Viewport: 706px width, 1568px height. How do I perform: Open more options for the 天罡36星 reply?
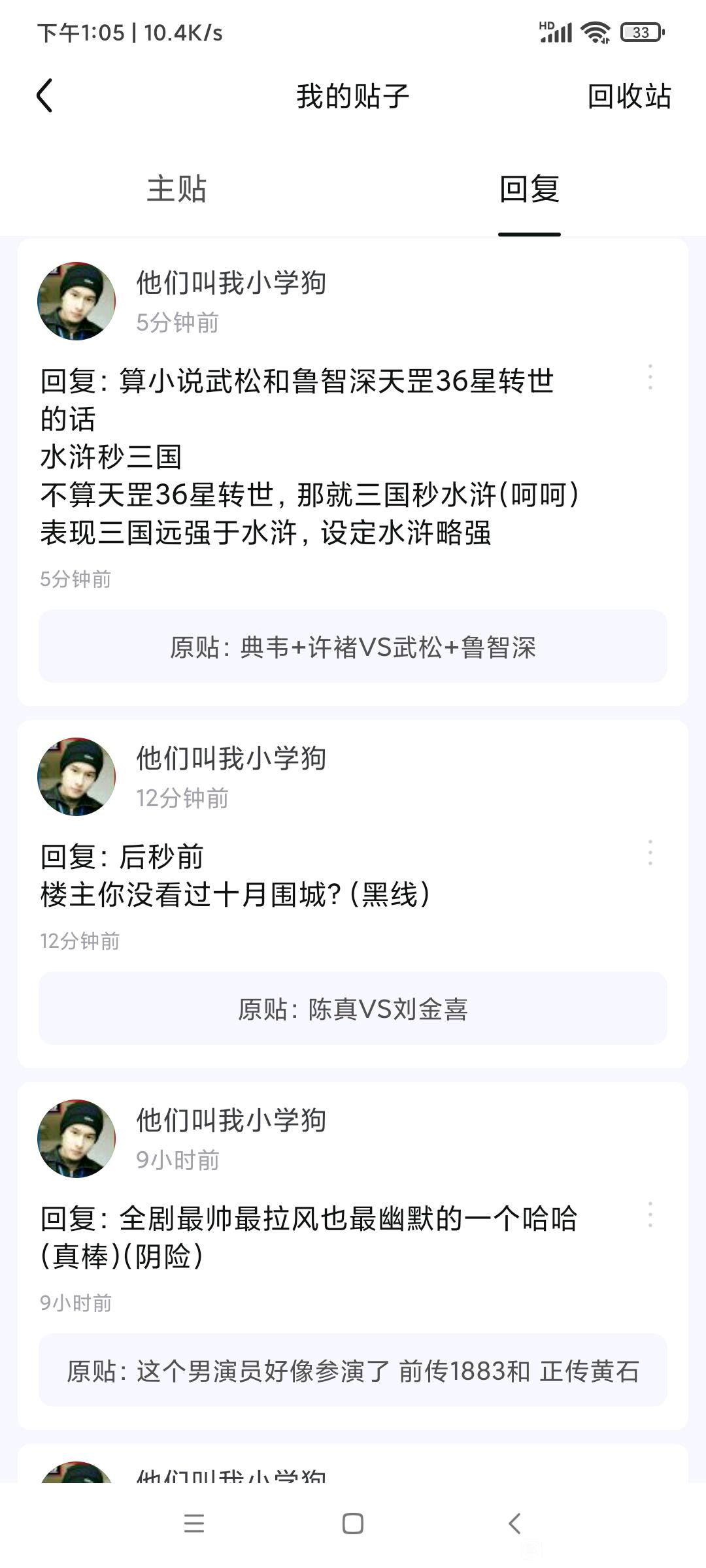click(650, 378)
